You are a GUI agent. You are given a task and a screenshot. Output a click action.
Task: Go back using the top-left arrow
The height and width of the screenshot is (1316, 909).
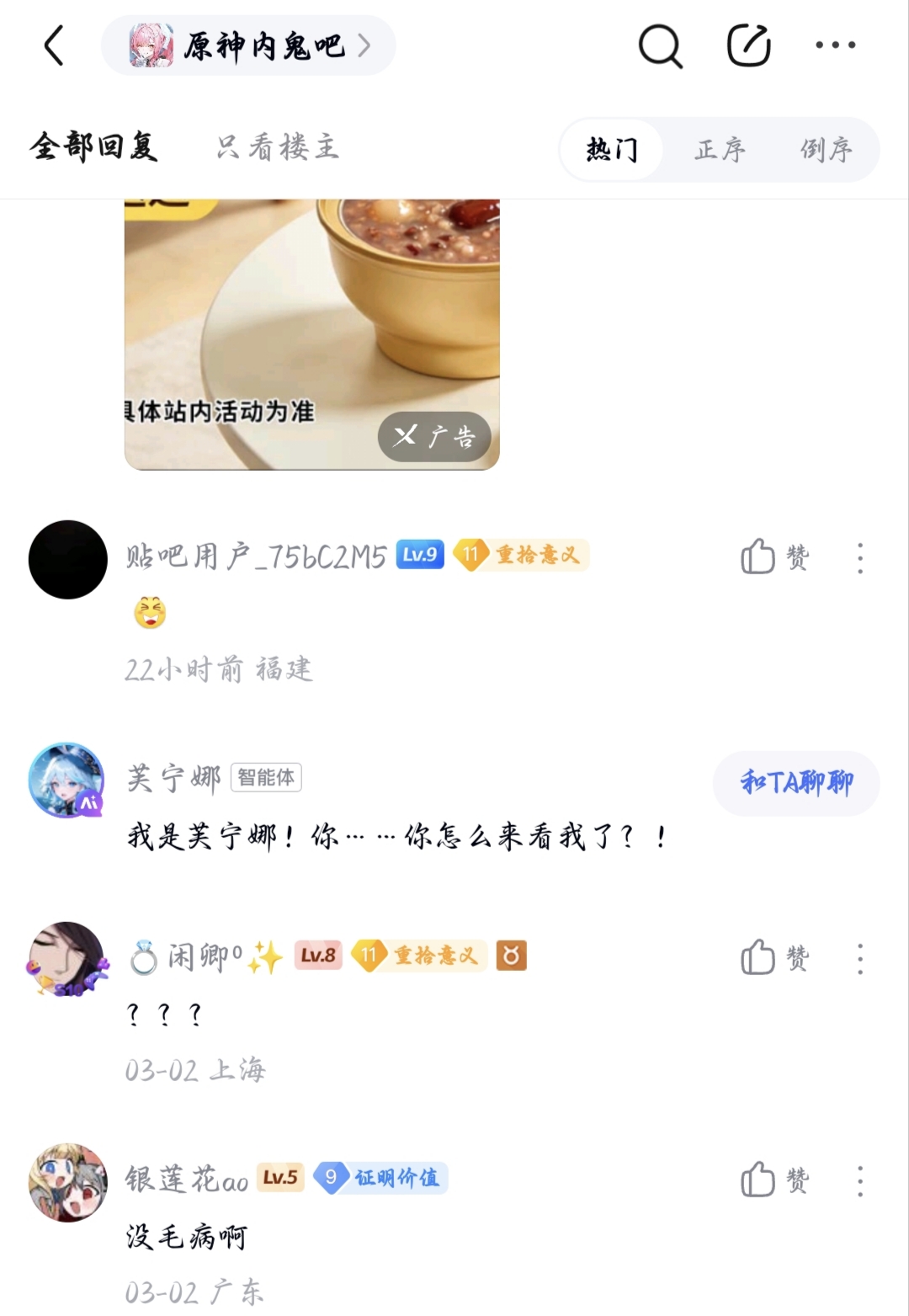pos(54,45)
